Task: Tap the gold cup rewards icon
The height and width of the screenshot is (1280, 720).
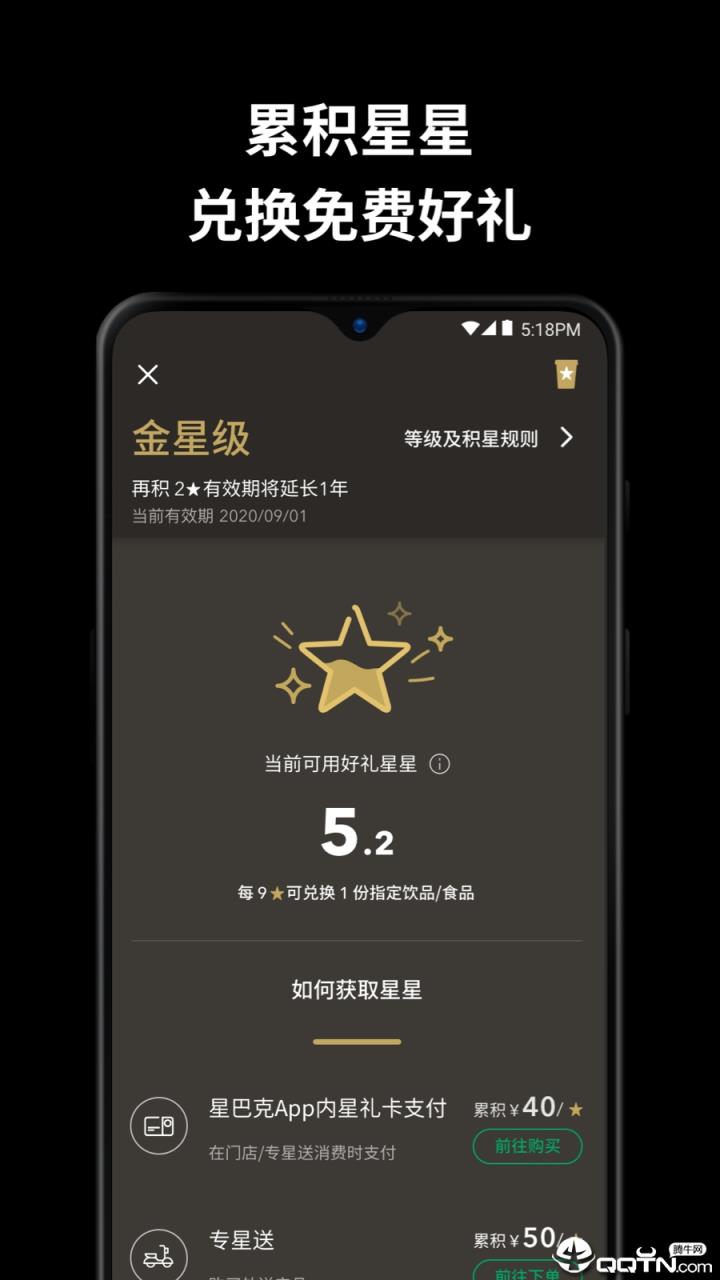Action: pyautogui.click(x=568, y=374)
